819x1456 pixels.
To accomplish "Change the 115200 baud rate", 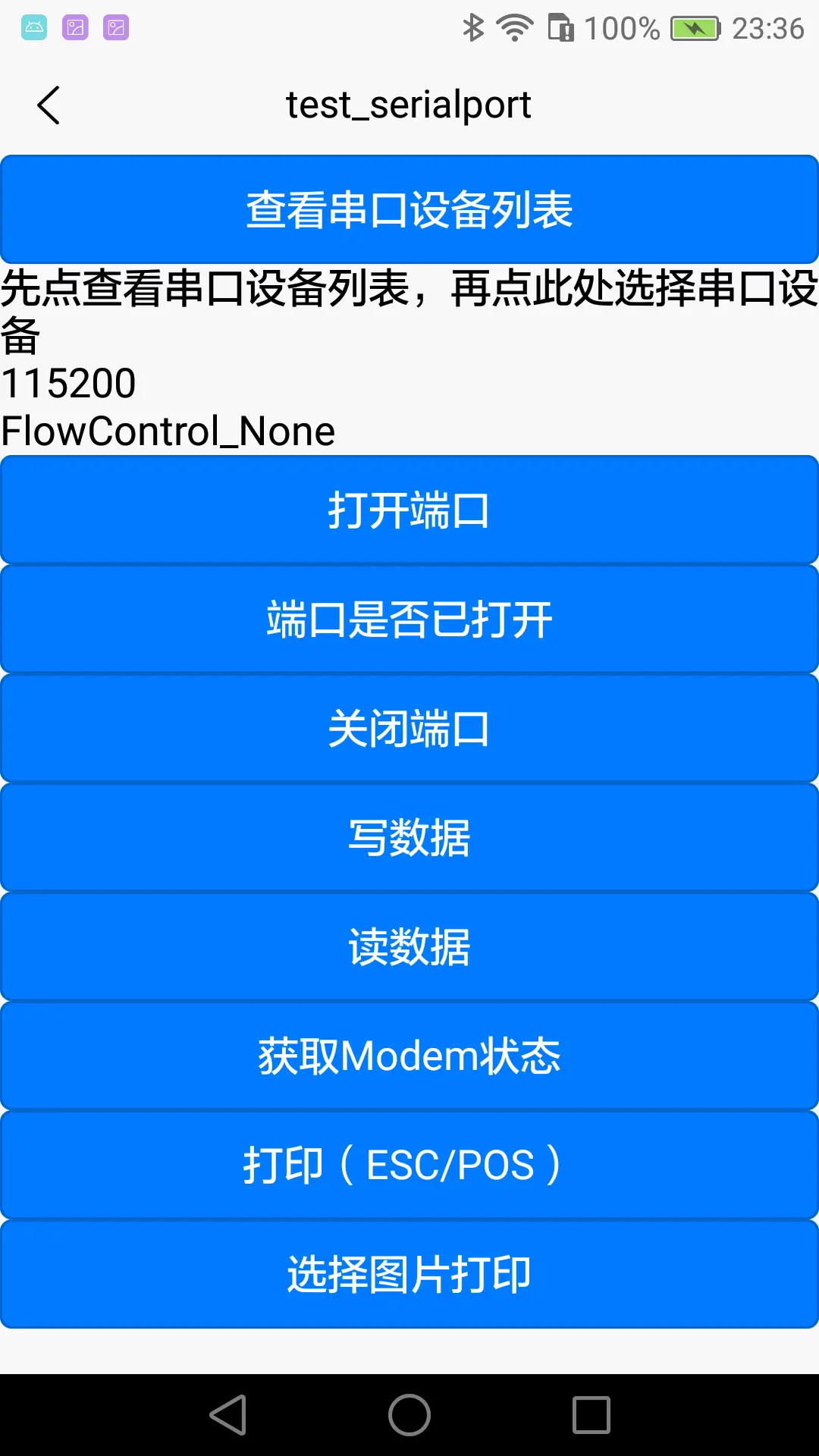I will click(x=69, y=383).
